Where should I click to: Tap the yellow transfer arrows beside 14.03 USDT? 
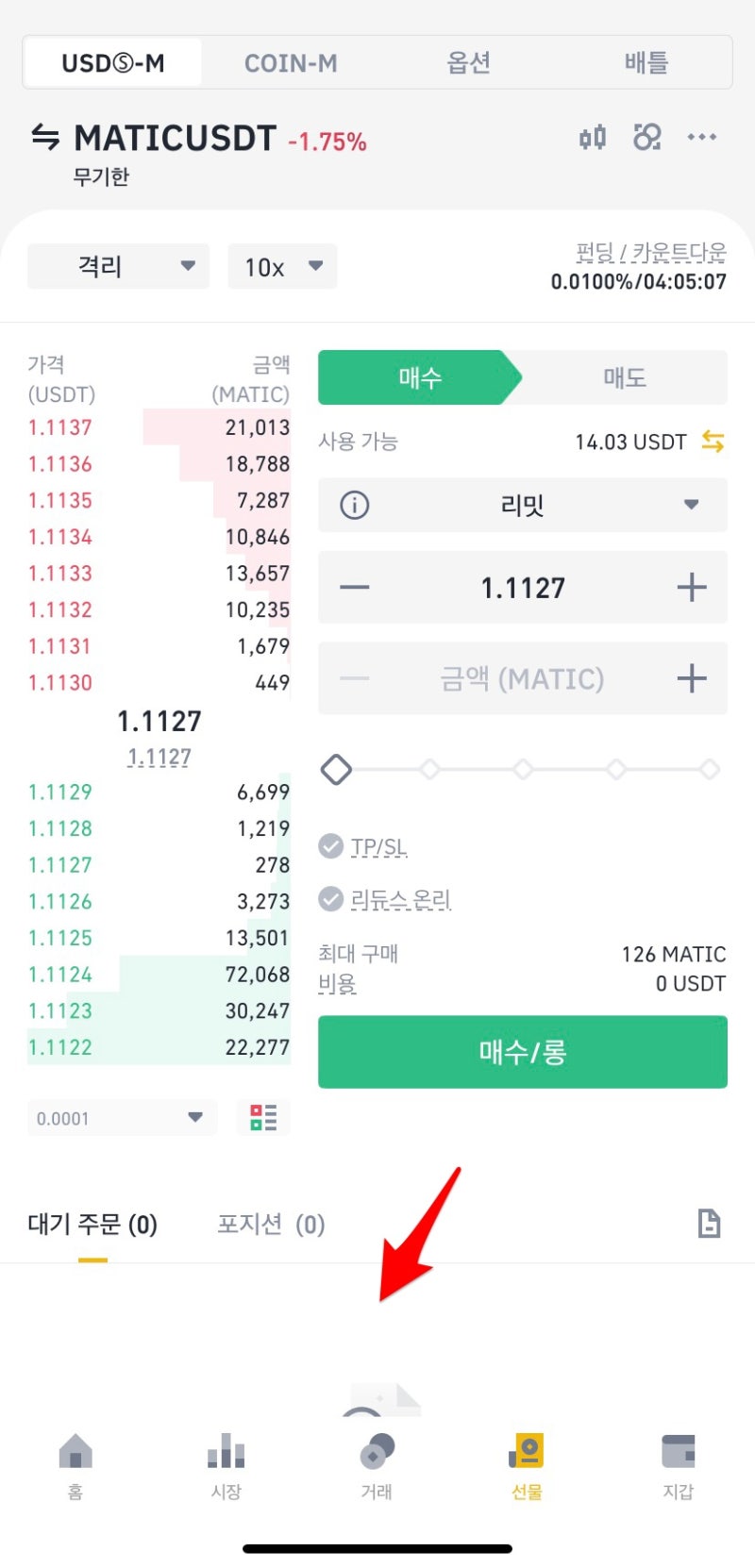713,441
